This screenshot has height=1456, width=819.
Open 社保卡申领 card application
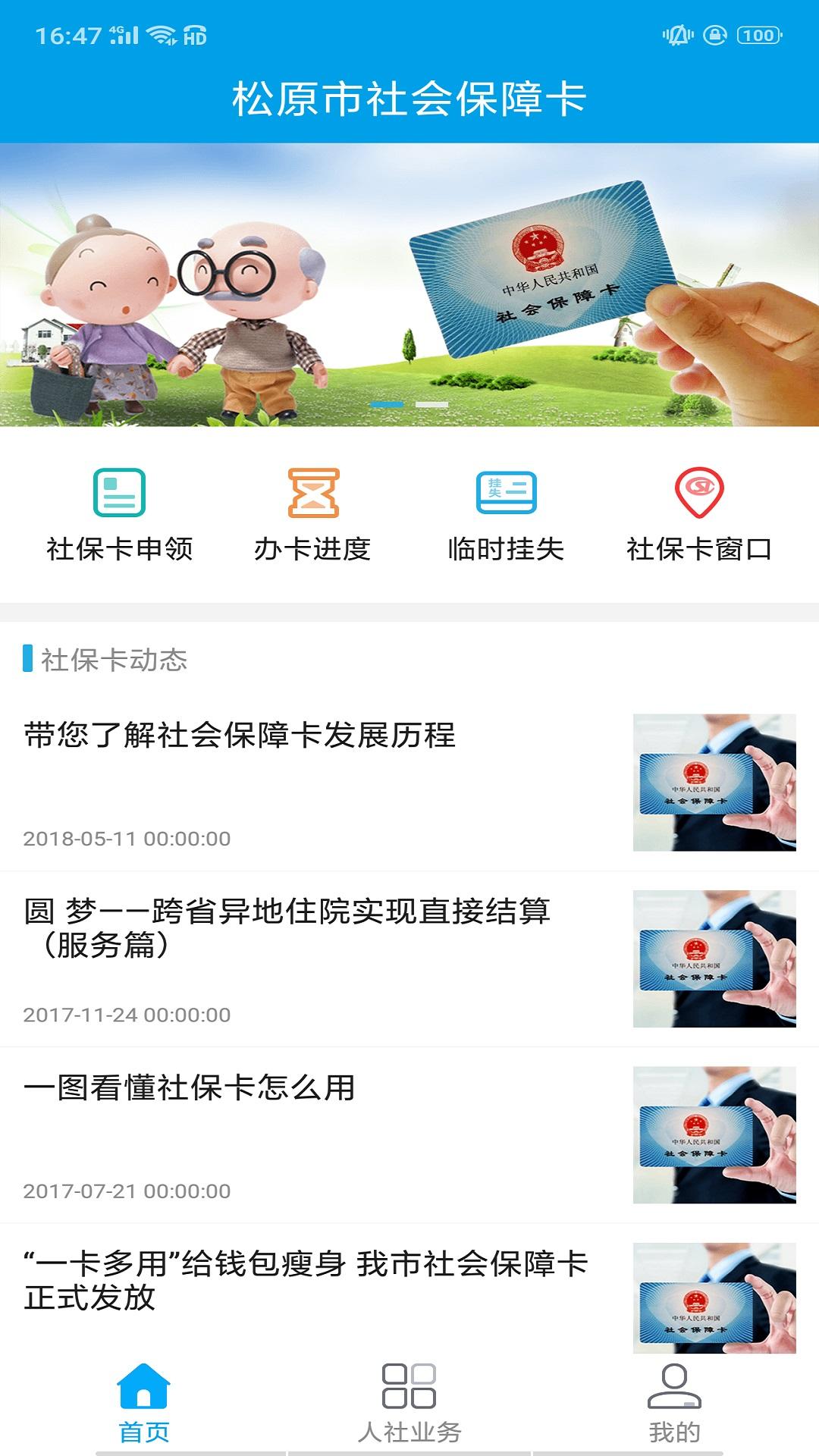(119, 515)
